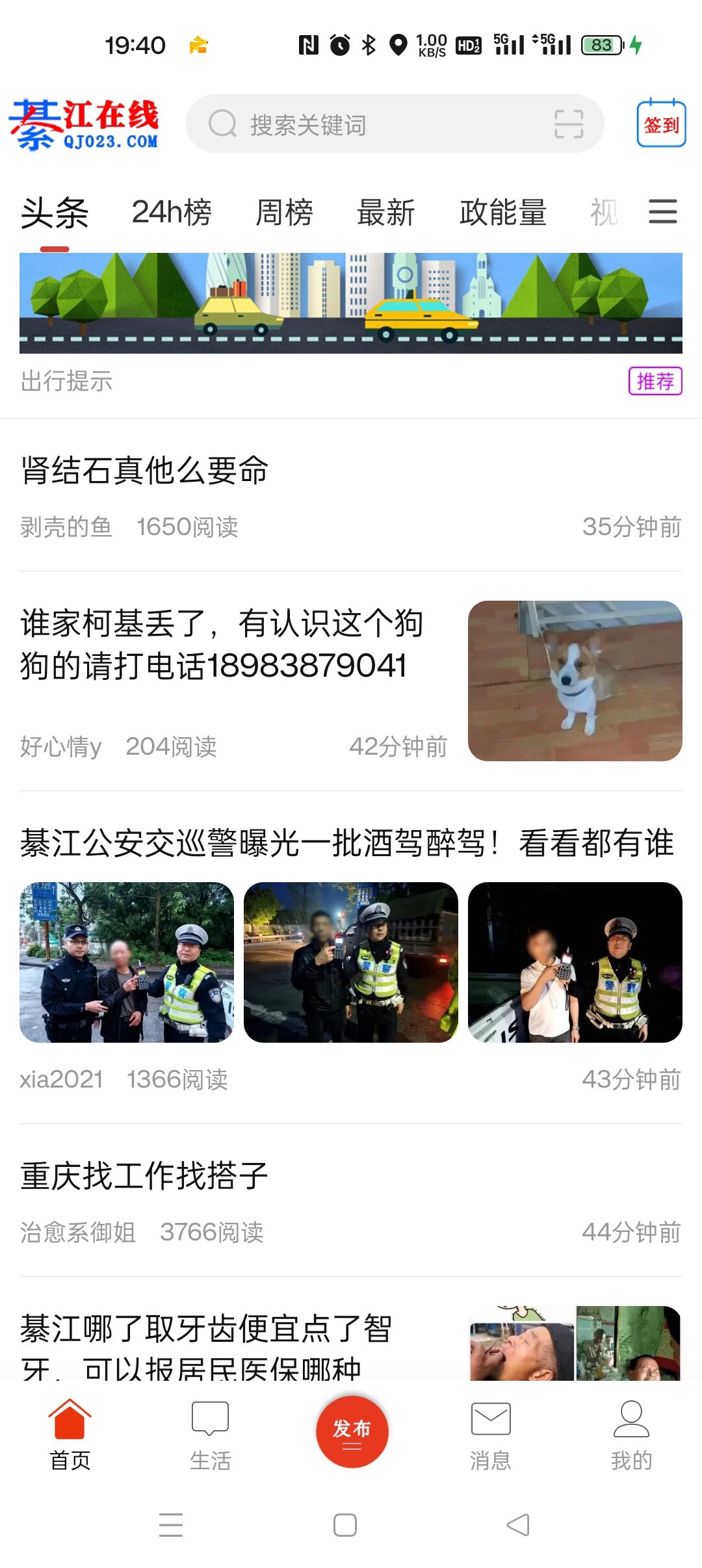Open post 重庆找工作找搭子
The image size is (702, 1568).
point(144,1176)
